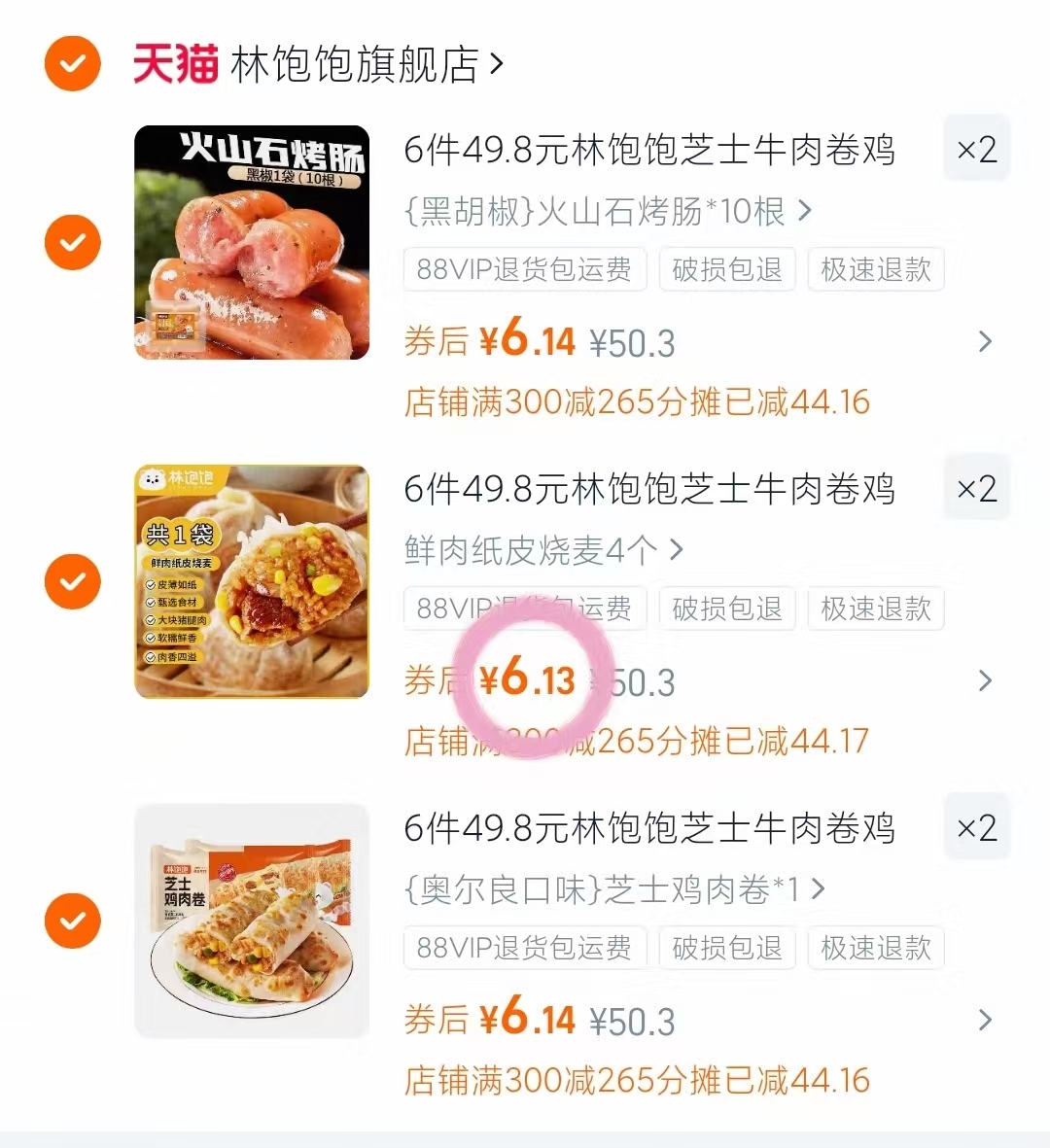This screenshot has height=1148, width=1050.
Task: Deselect the 火山石烤肠 item checkbox
Action: [72, 241]
